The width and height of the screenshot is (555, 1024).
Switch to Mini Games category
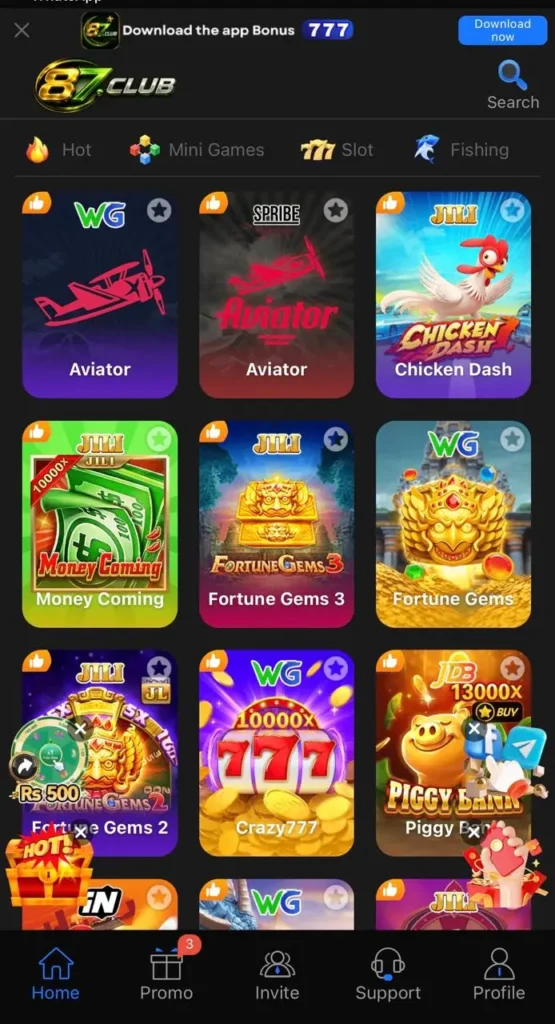click(197, 150)
